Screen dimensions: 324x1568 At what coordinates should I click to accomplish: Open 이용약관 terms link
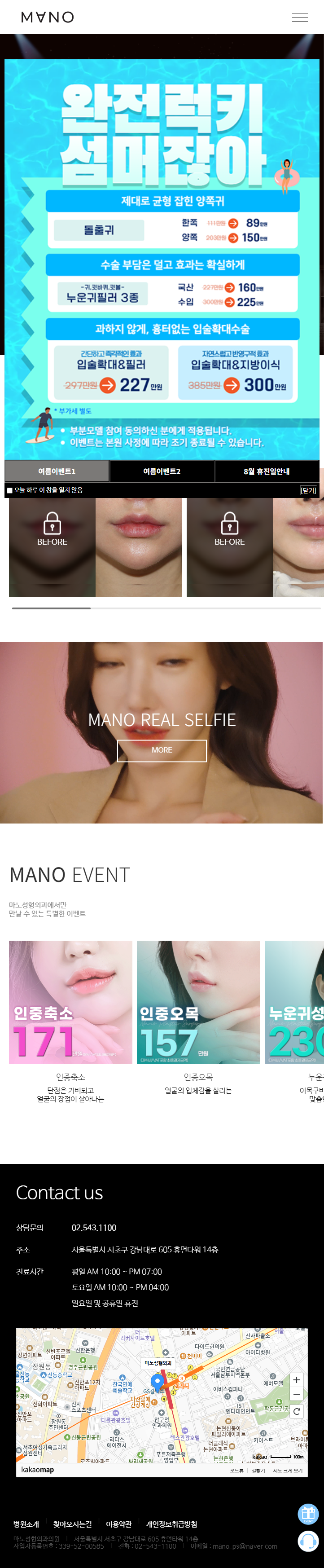(118, 1524)
